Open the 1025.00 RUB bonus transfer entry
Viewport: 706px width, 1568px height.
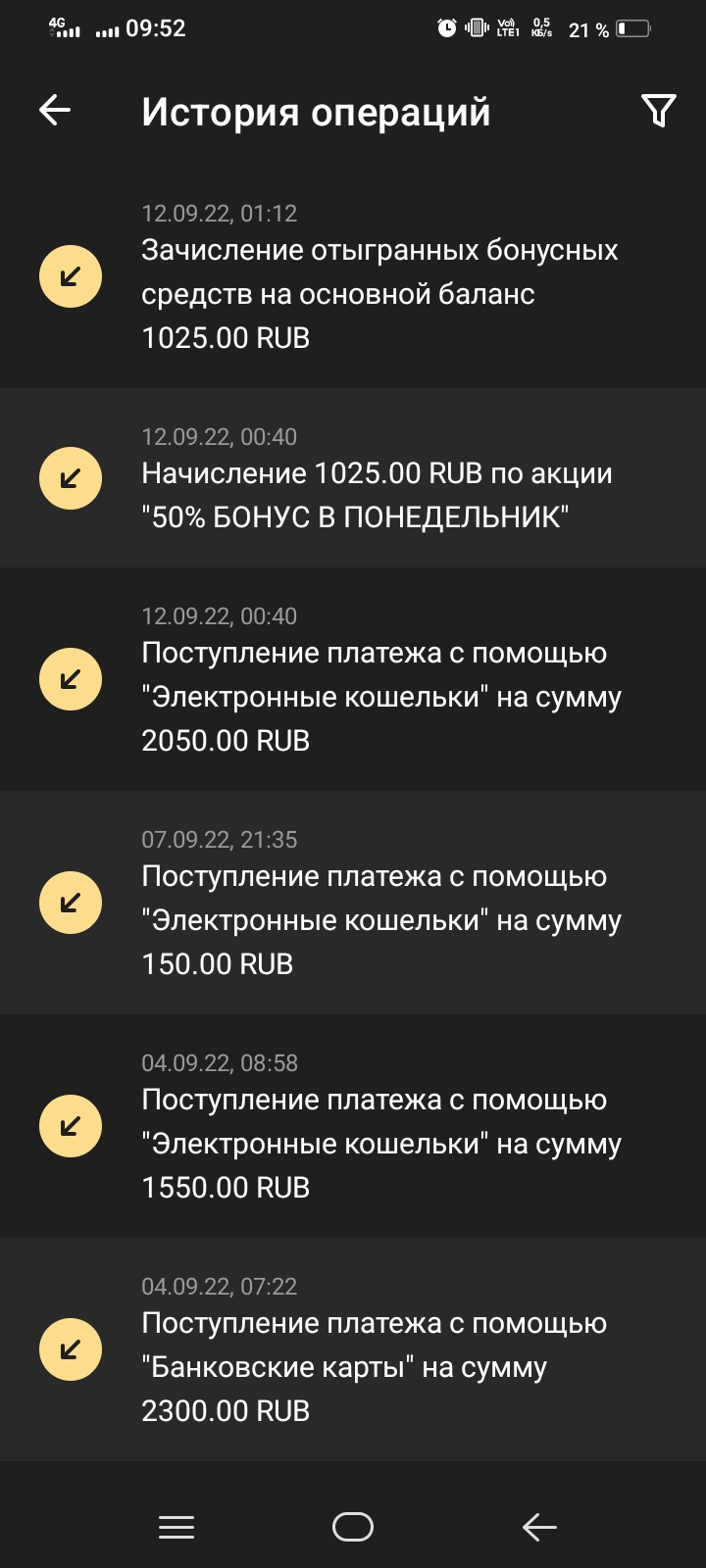pyautogui.click(x=353, y=276)
